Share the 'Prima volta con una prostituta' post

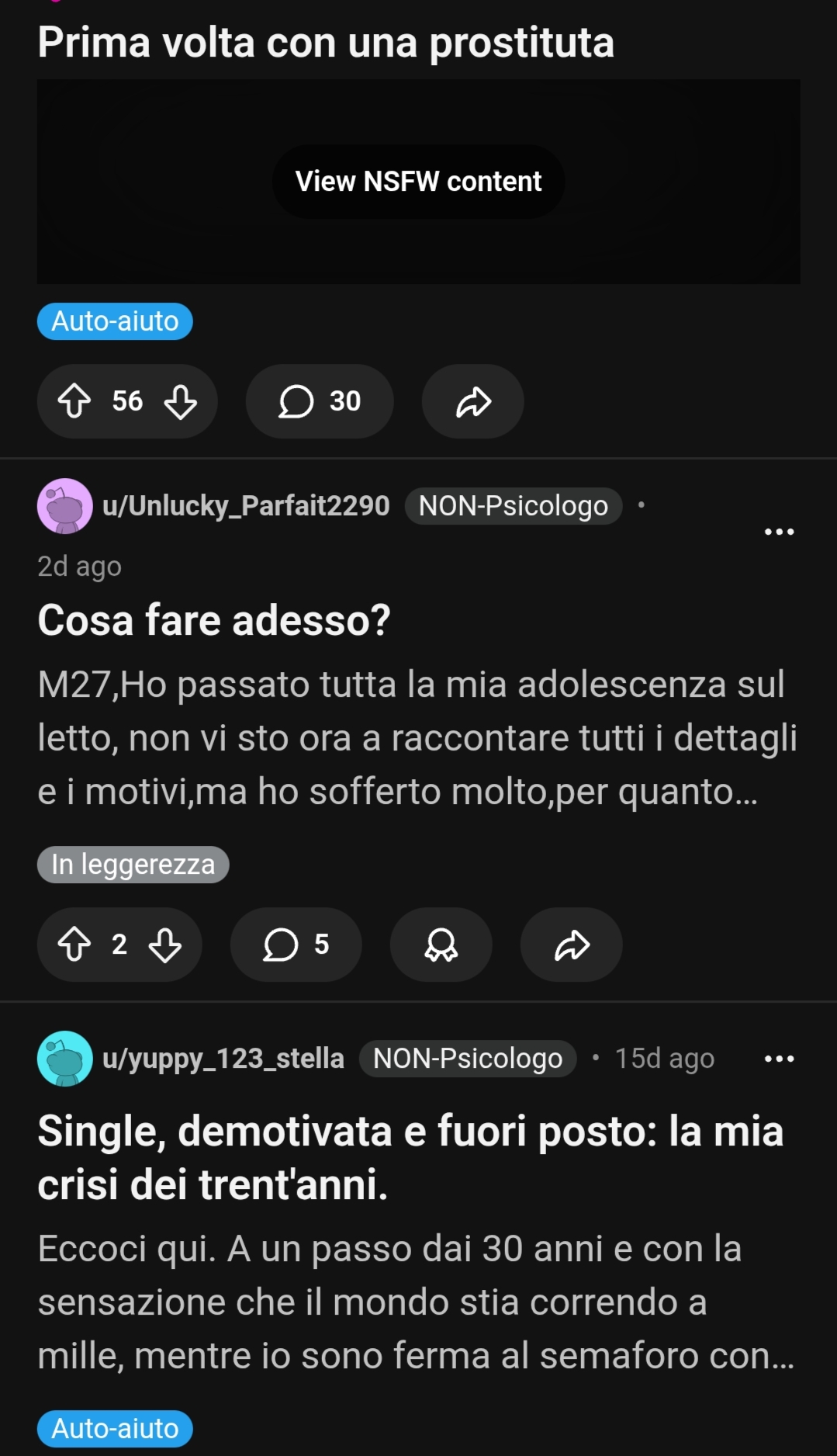(x=472, y=401)
